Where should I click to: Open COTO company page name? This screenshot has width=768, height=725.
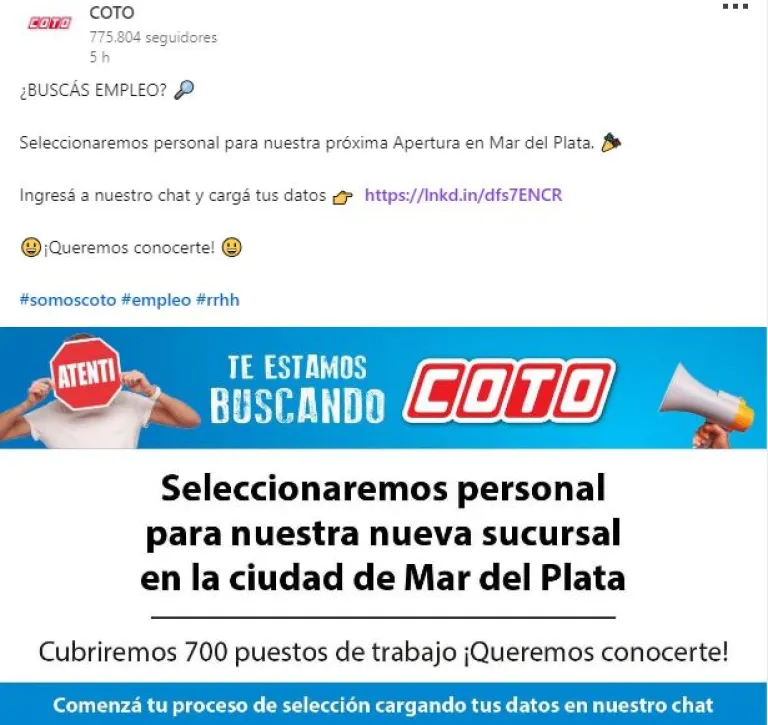tap(111, 13)
